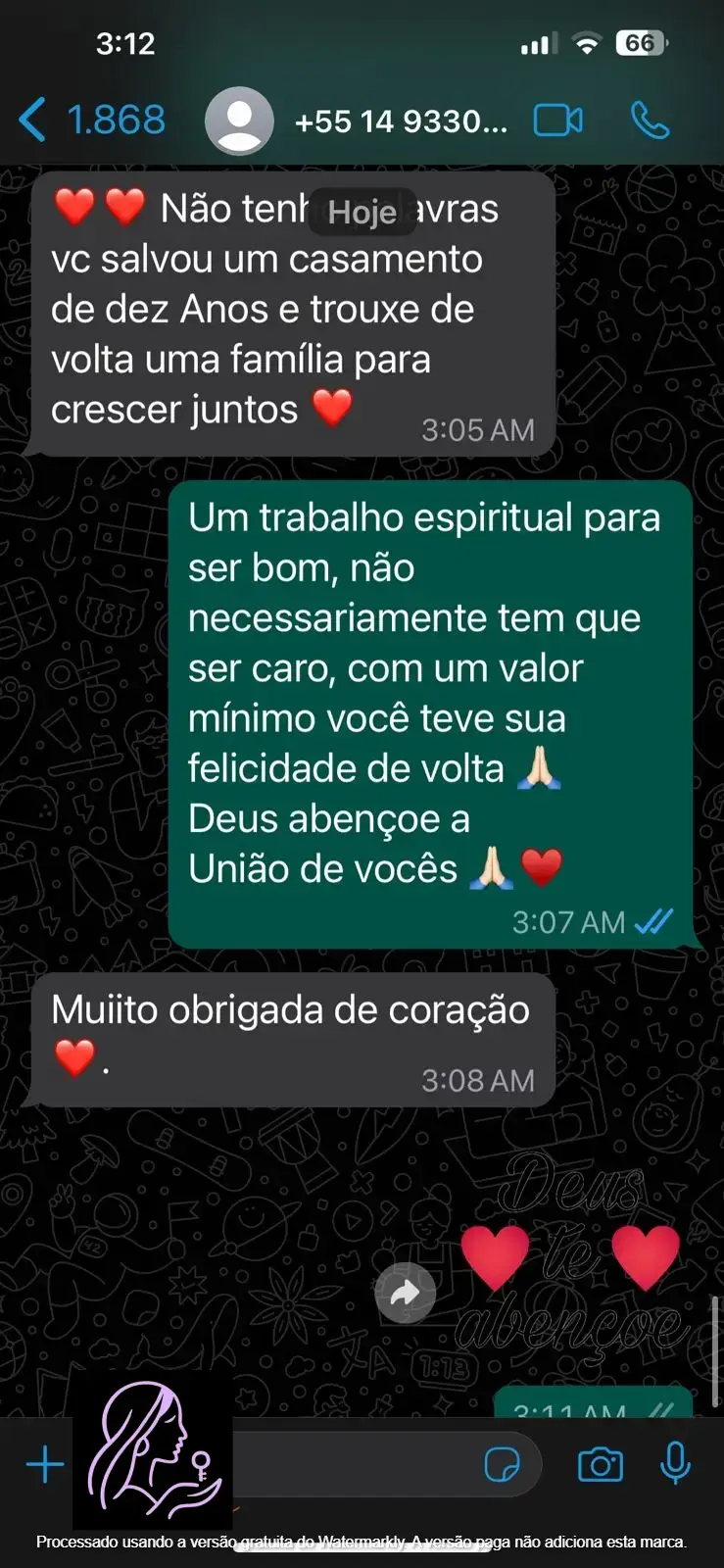Viewport: 724px width, 1568px height.
Task: Open contact info for +55 14 9330
Action: coord(400,122)
